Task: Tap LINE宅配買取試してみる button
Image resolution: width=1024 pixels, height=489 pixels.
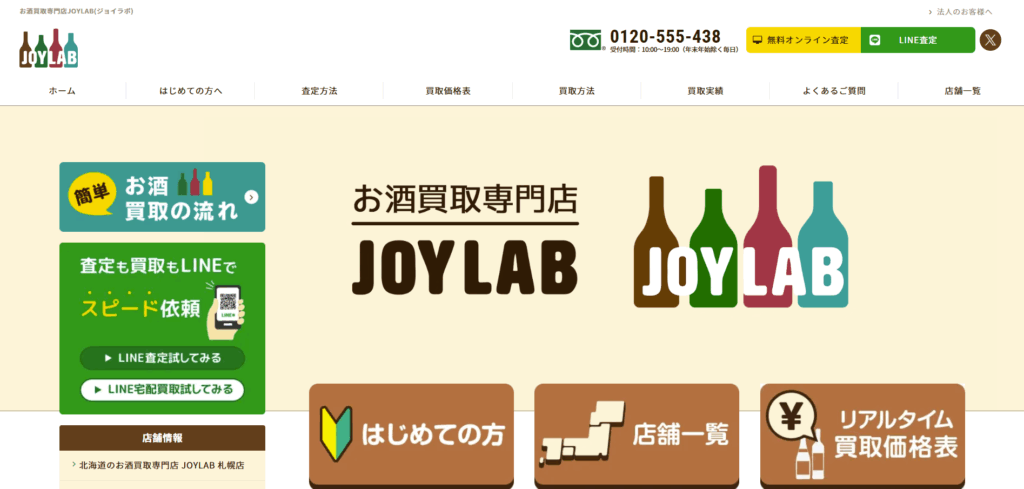Action: coord(162,389)
